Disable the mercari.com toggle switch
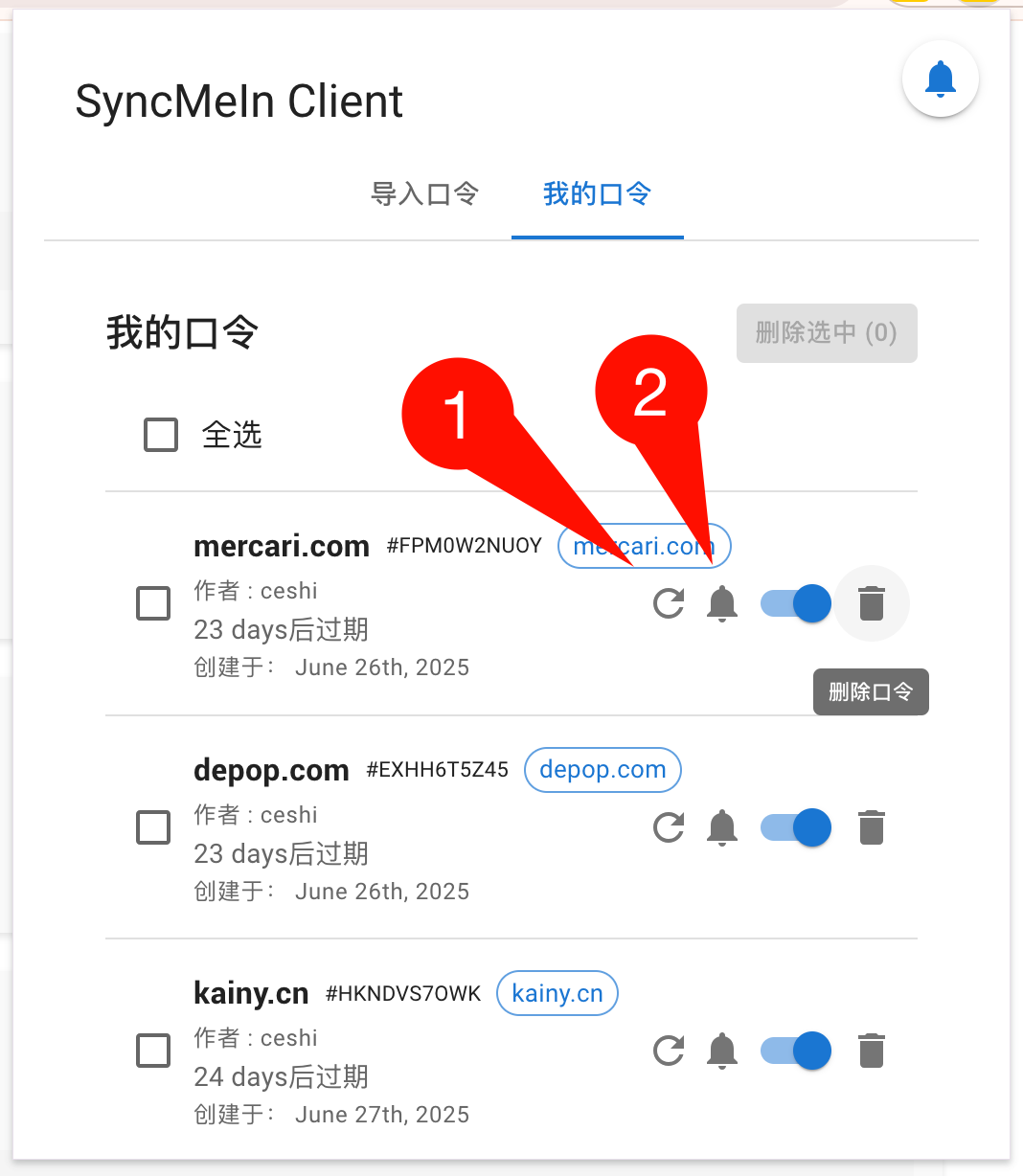 [x=797, y=603]
